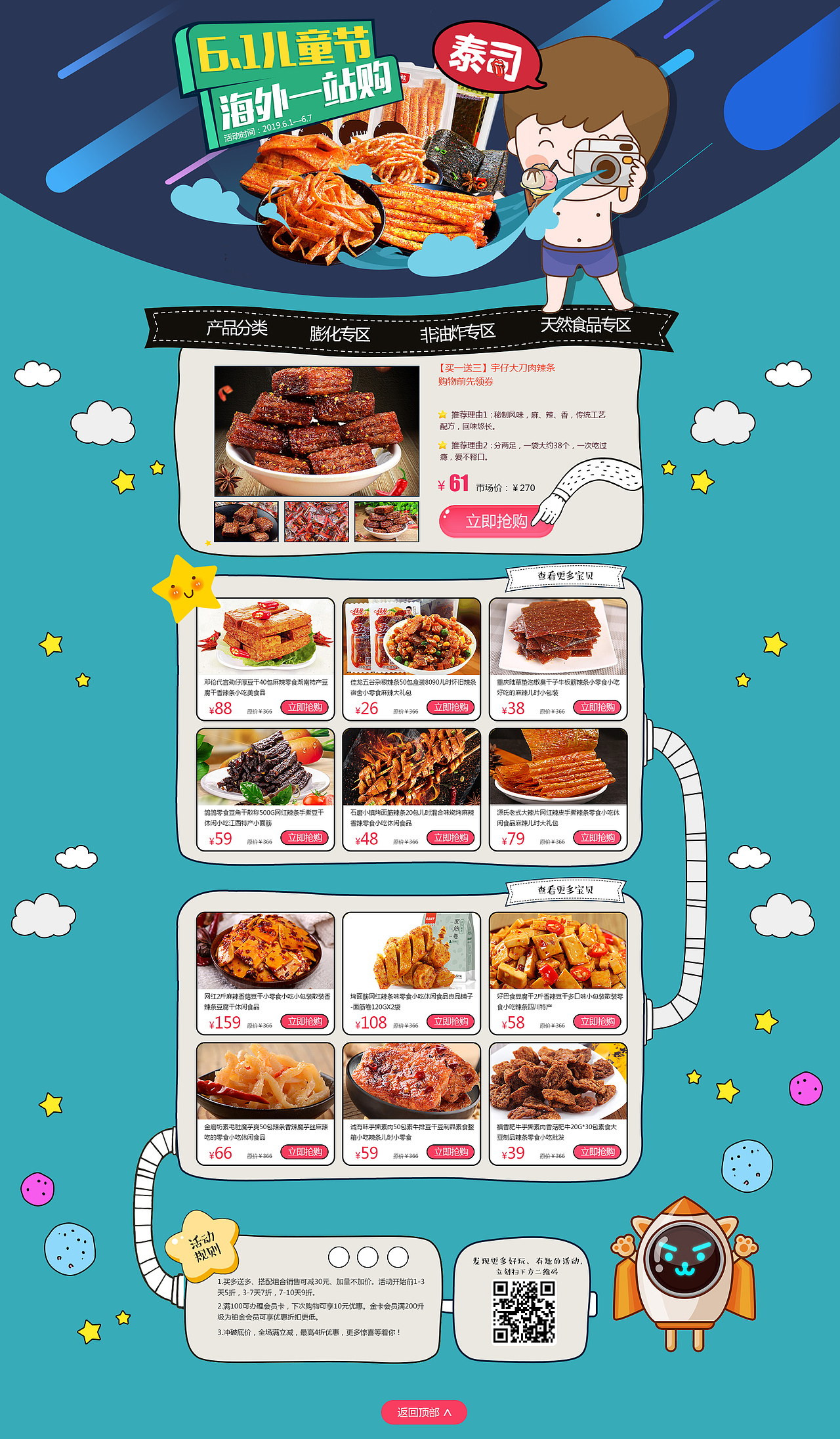The width and height of the screenshot is (840, 1439).
Task: Tap 立即抢购 for the ¥61 宇仔大刀肉辣条
Action: click(495, 521)
